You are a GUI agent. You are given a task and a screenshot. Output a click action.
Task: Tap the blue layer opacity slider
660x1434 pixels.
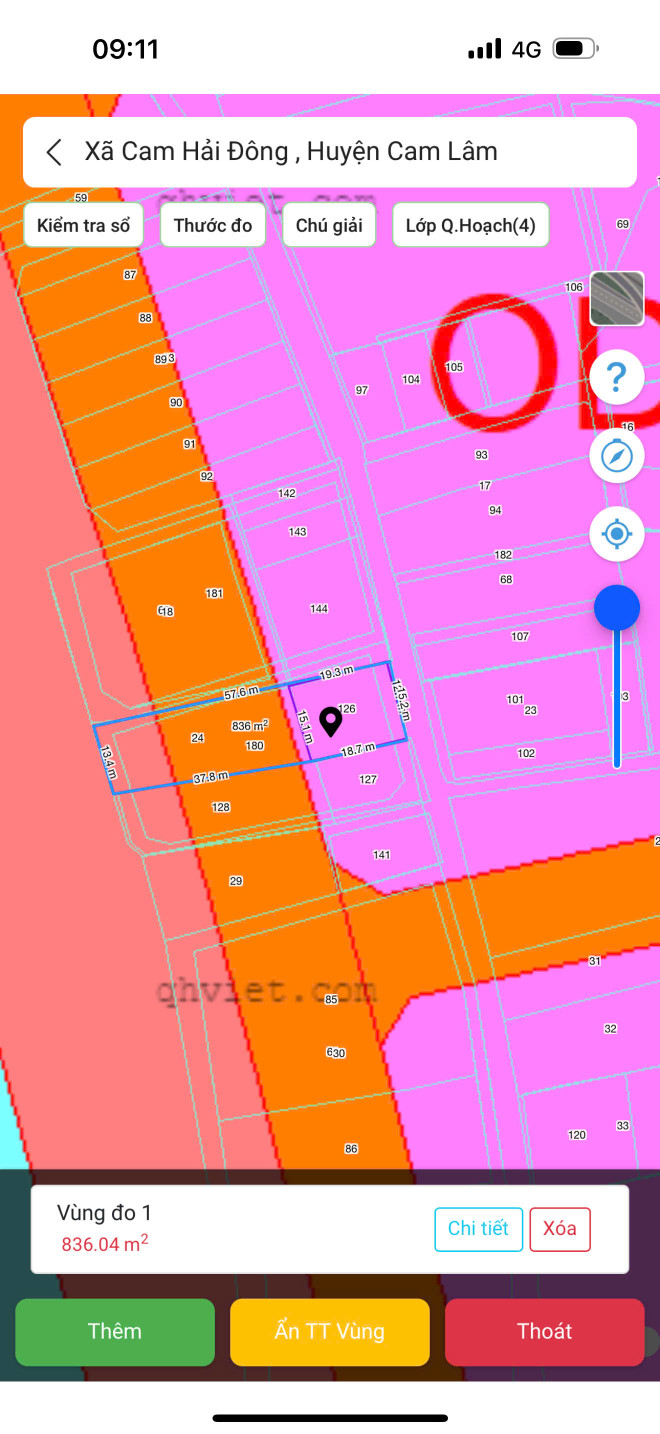pos(616,608)
